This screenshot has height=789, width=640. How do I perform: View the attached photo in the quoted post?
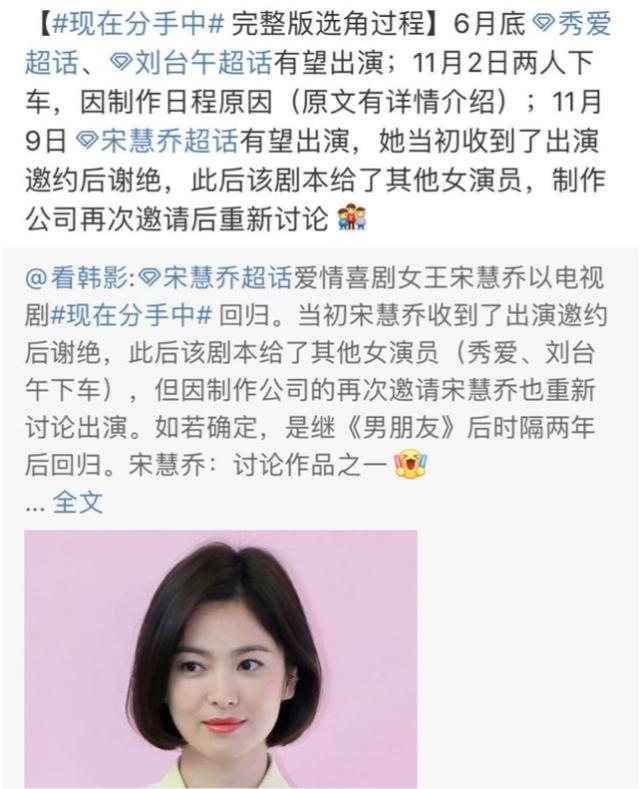[221, 658]
